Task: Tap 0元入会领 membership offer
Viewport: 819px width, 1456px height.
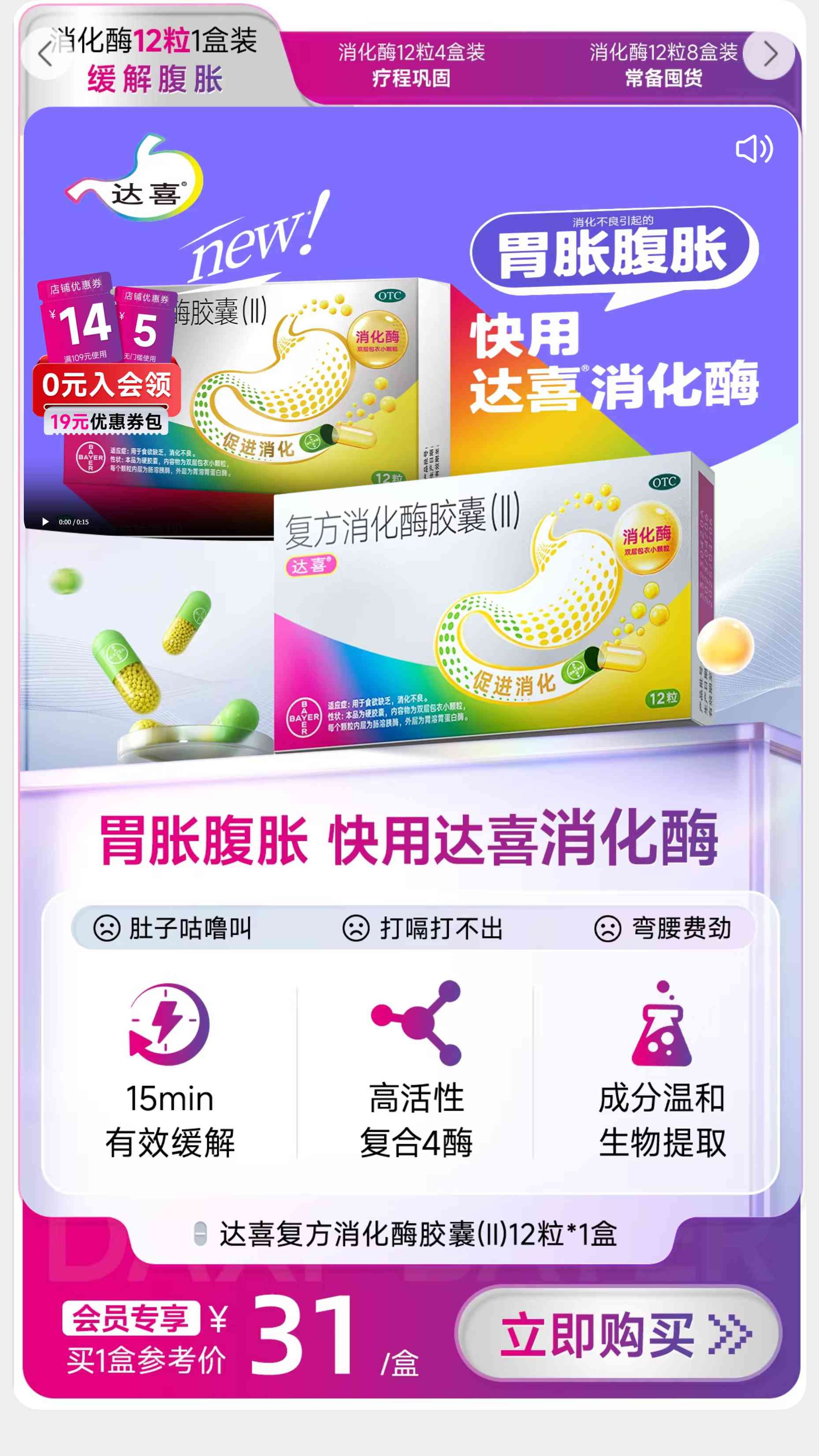Action: (106, 385)
